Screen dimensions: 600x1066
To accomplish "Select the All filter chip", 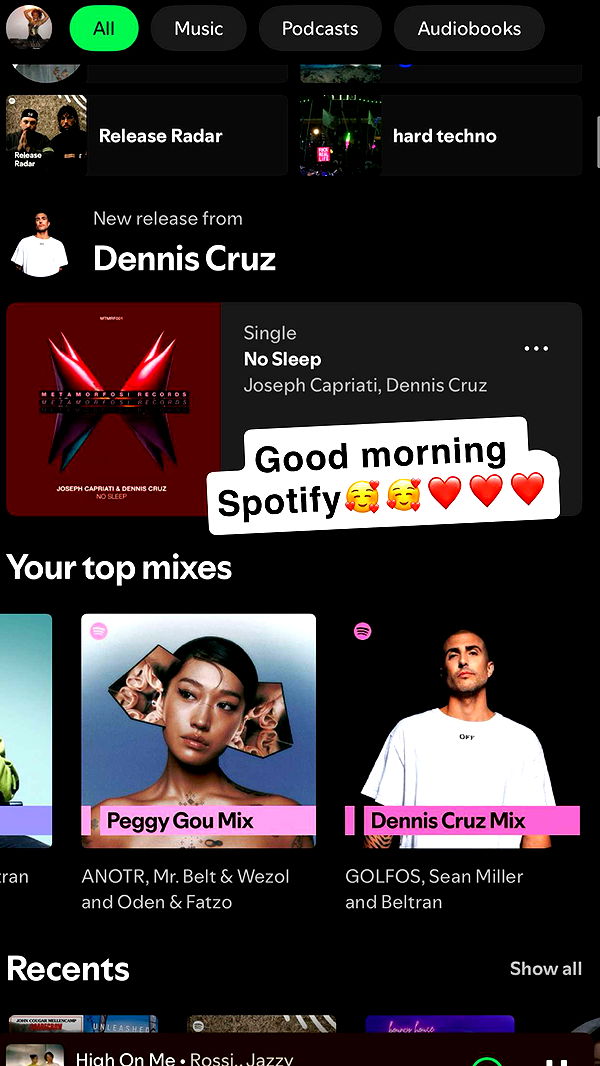I will coord(104,28).
